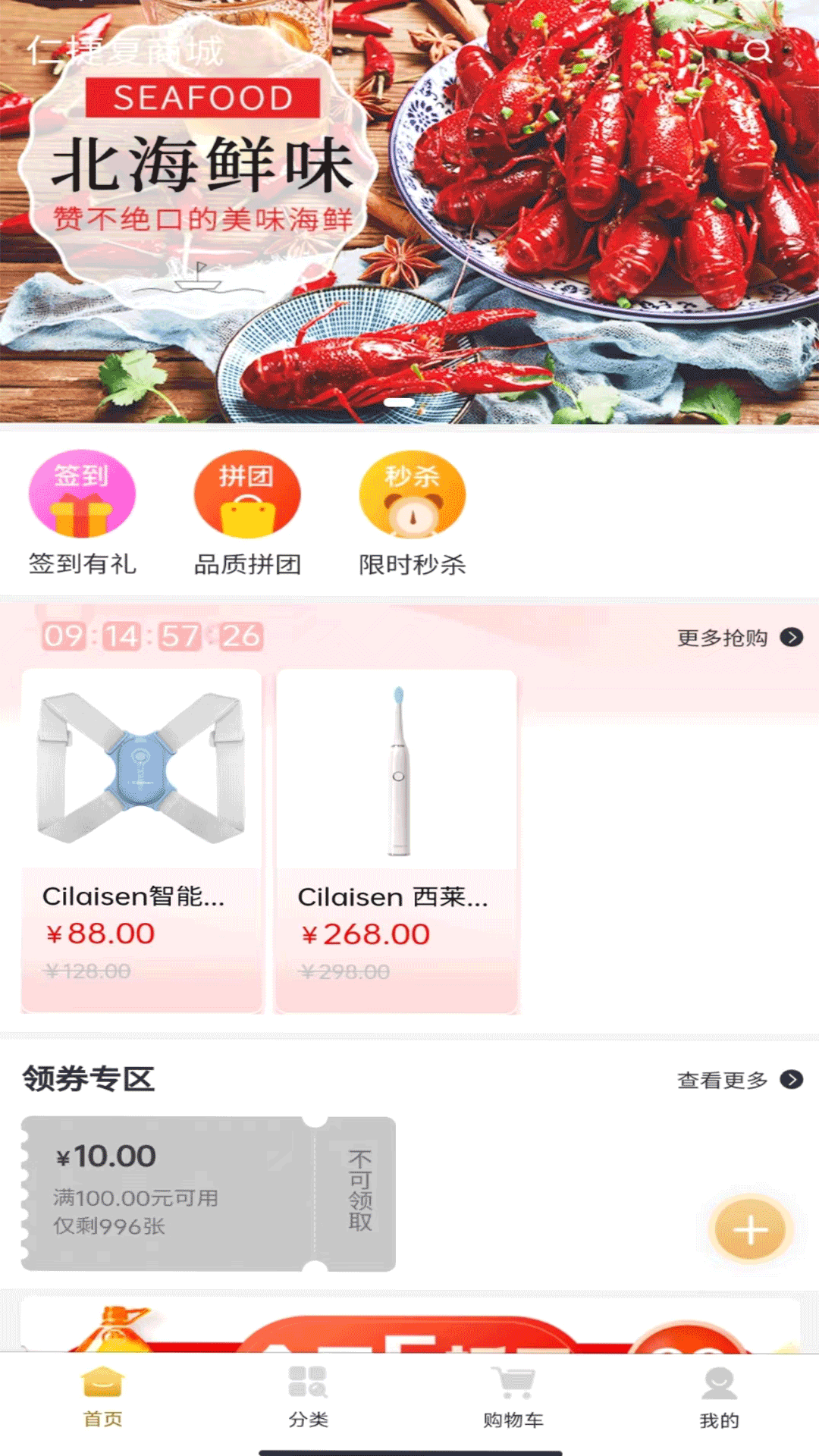Switch to the 购物车 tab
Image resolution: width=819 pixels, height=1456 pixels.
tap(513, 1397)
